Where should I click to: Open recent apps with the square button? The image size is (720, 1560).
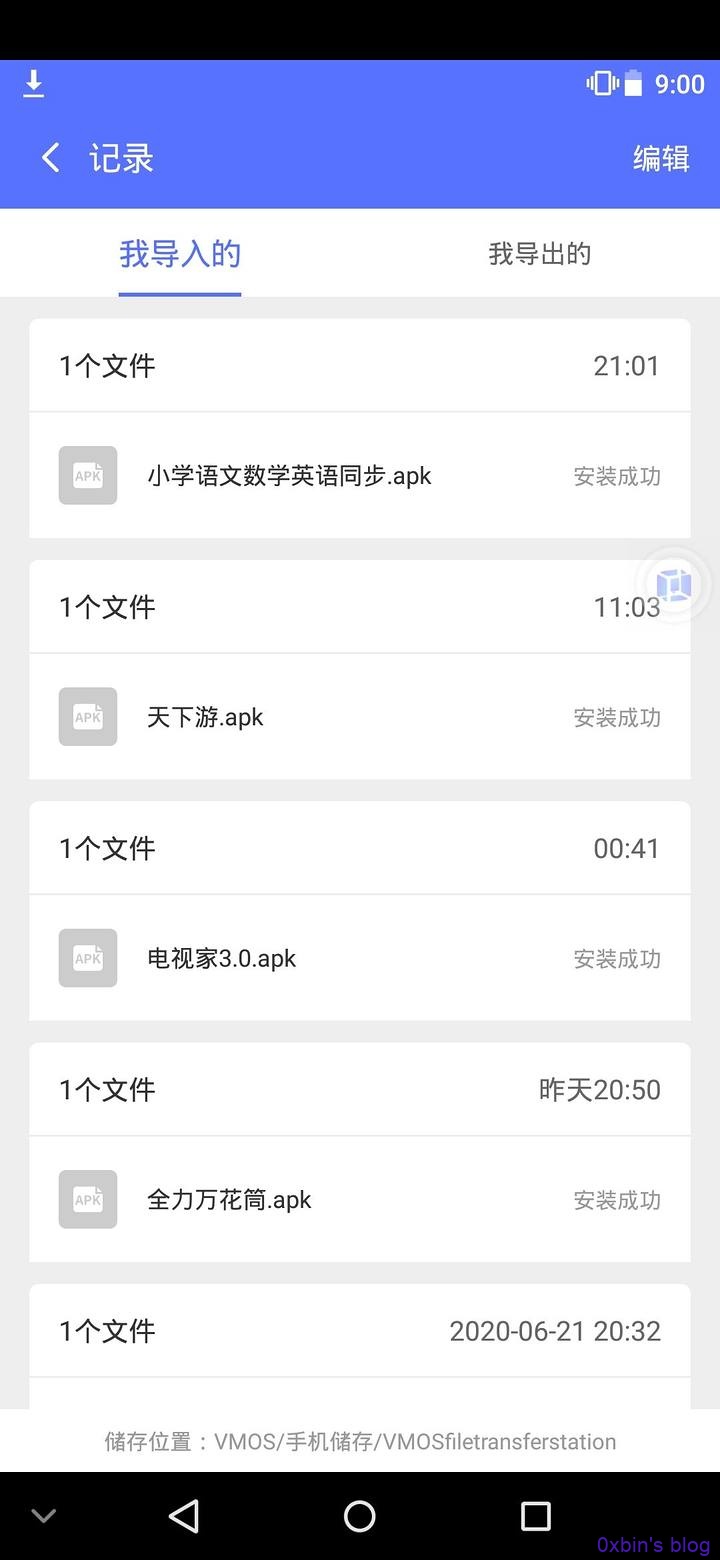(x=536, y=1516)
